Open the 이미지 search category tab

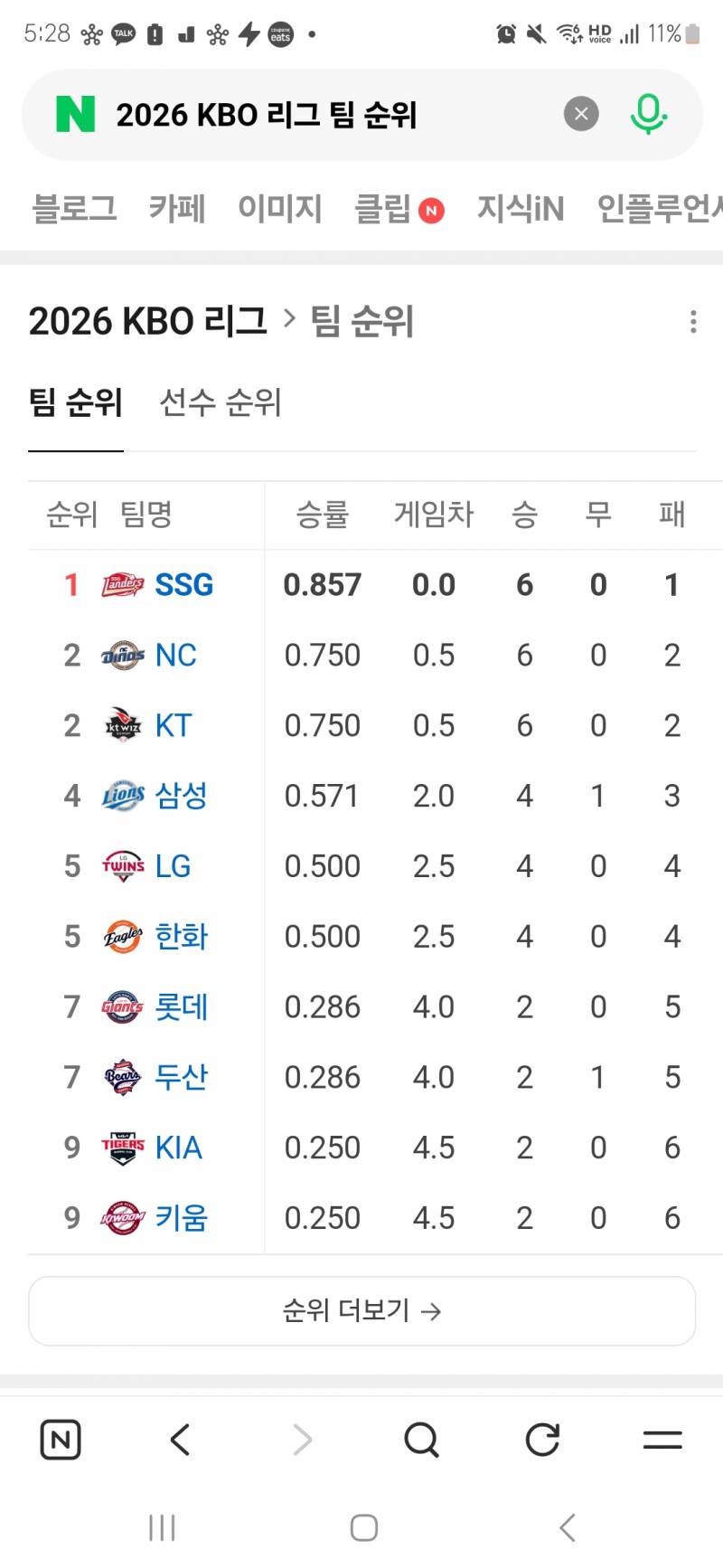pos(280,209)
